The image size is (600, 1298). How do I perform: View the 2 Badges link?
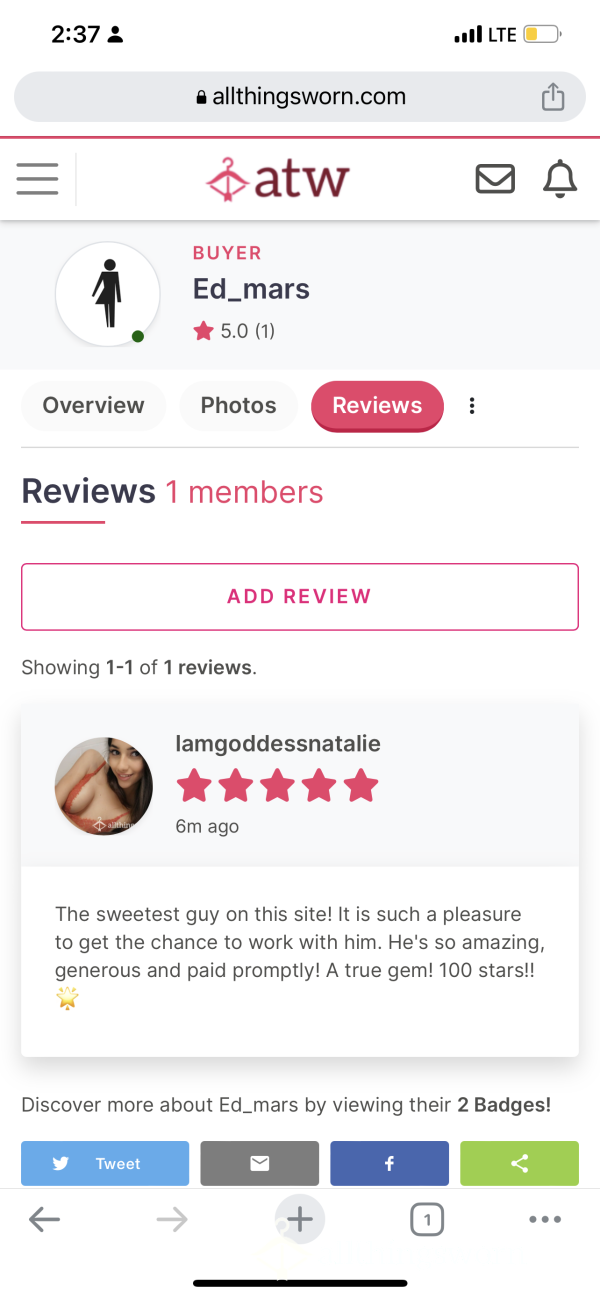(x=504, y=1106)
